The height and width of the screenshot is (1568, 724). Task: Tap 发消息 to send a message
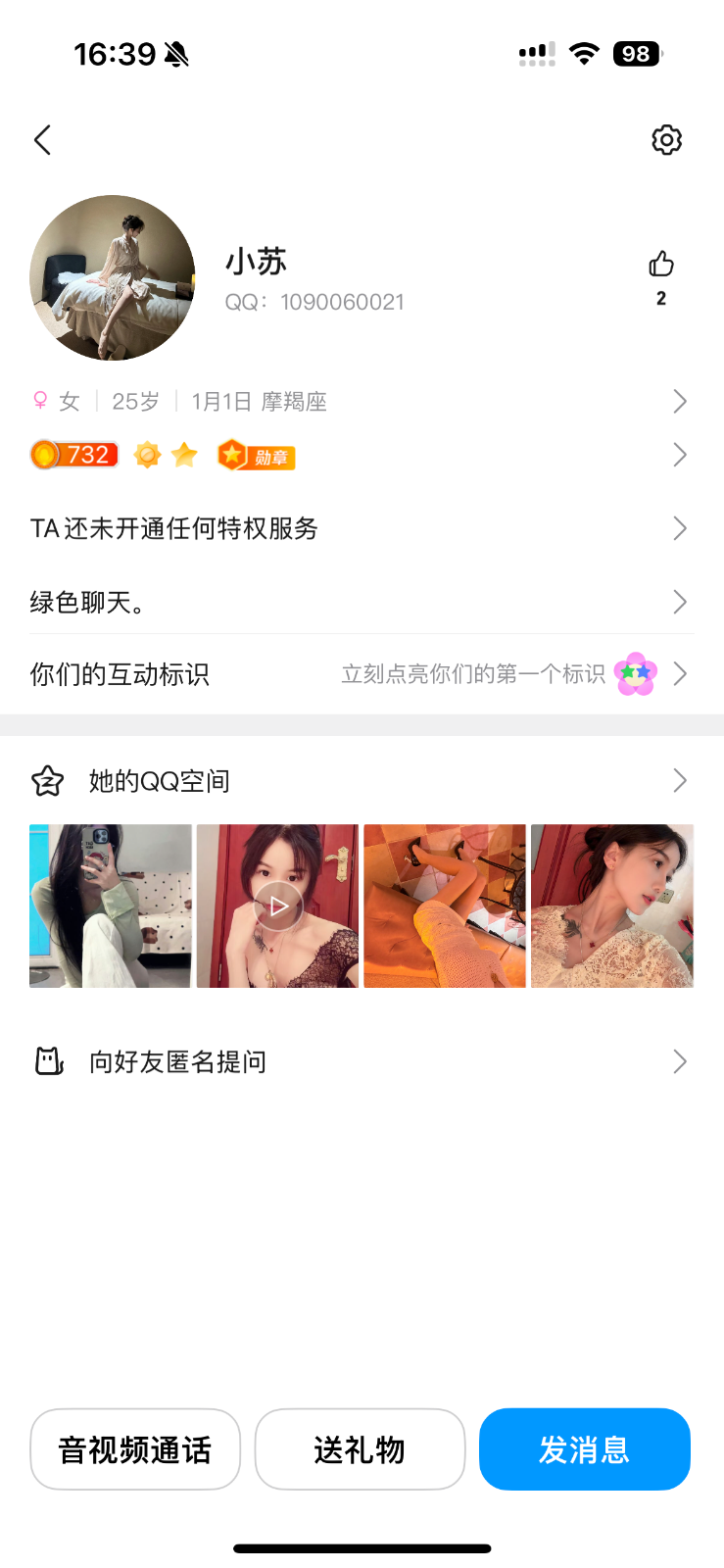pos(585,1449)
